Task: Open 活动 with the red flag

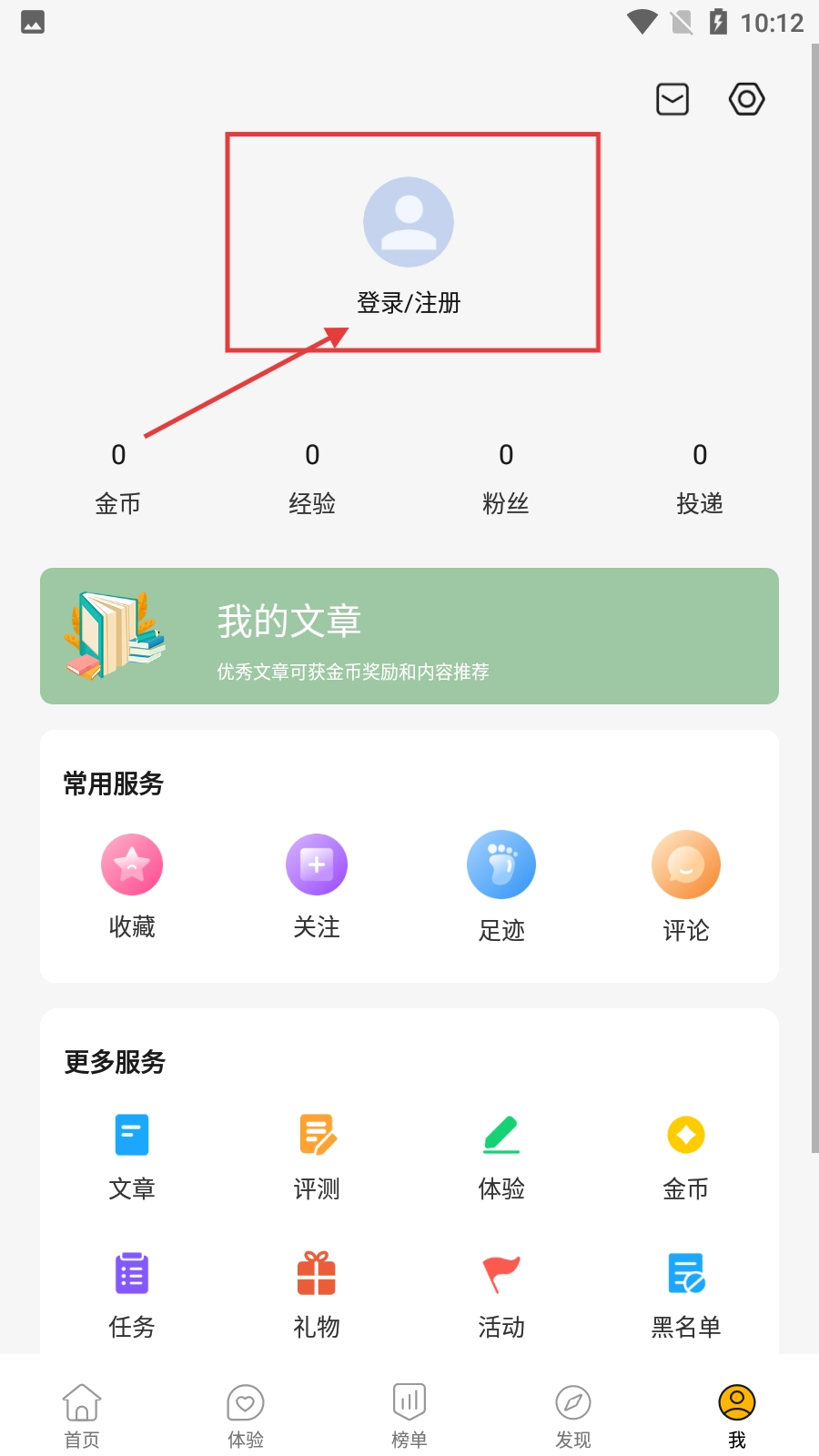Action: pyautogui.click(x=501, y=1294)
